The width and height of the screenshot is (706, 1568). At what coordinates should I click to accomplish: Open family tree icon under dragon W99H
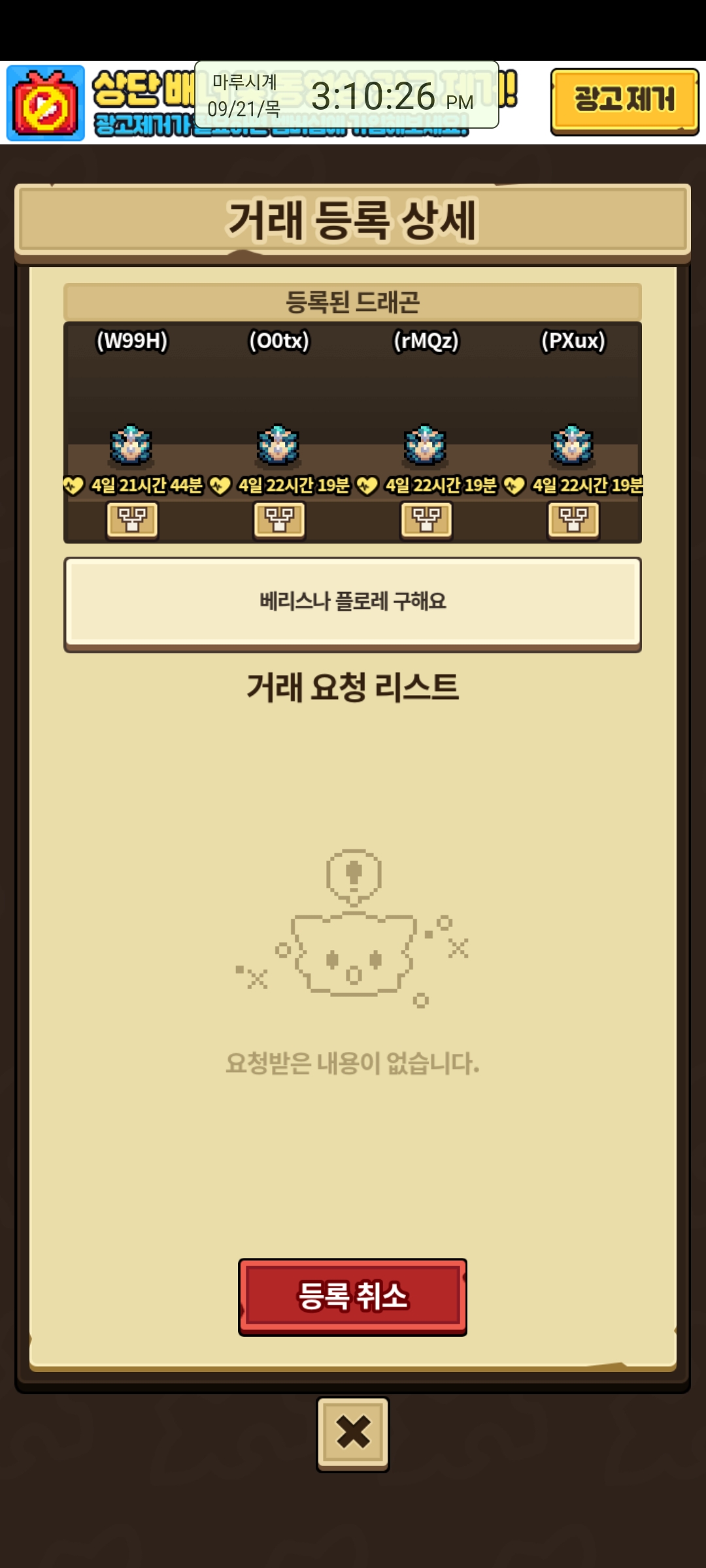click(x=132, y=521)
